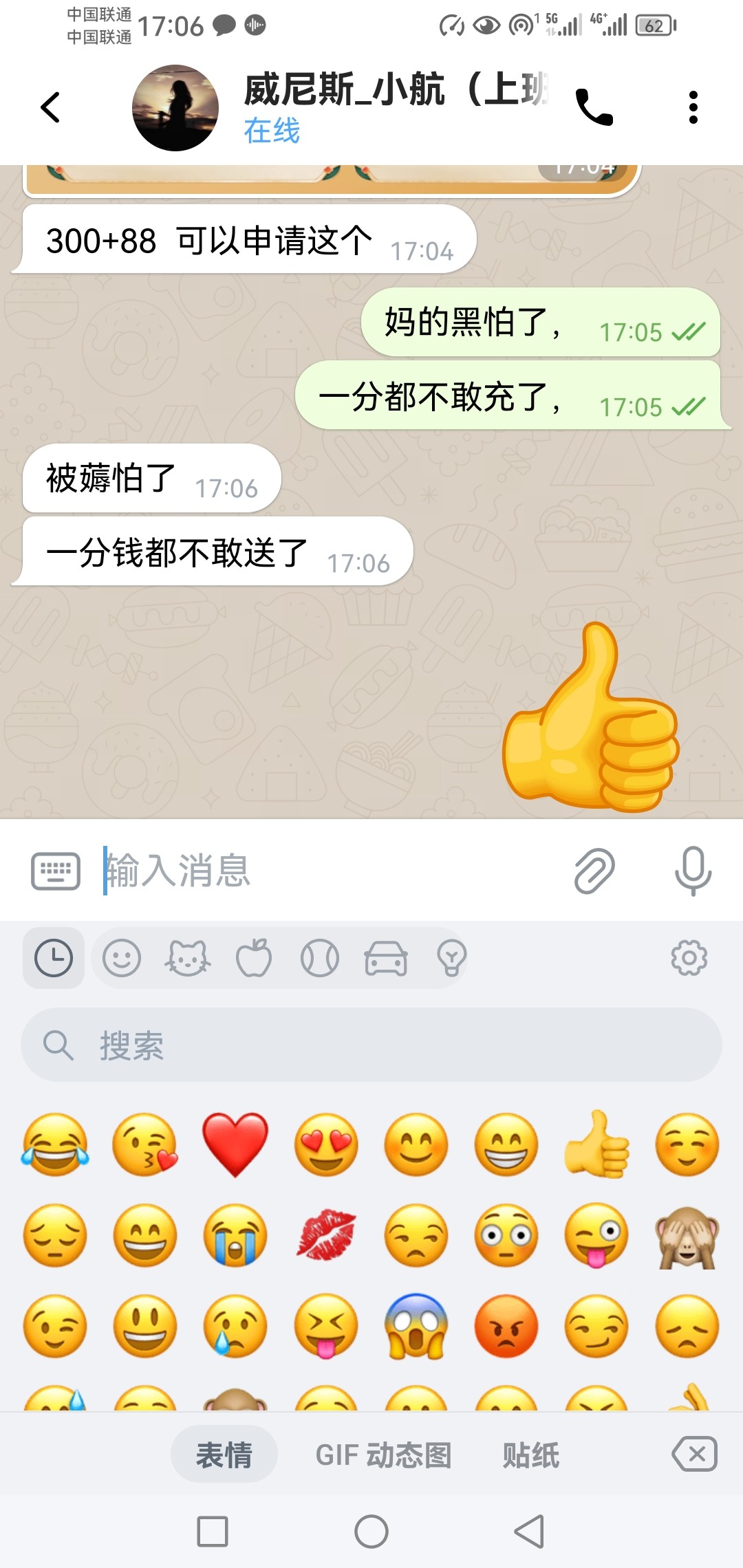Show recently used emojis
This screenshot has height=1568, width=743.
[54, 958]
